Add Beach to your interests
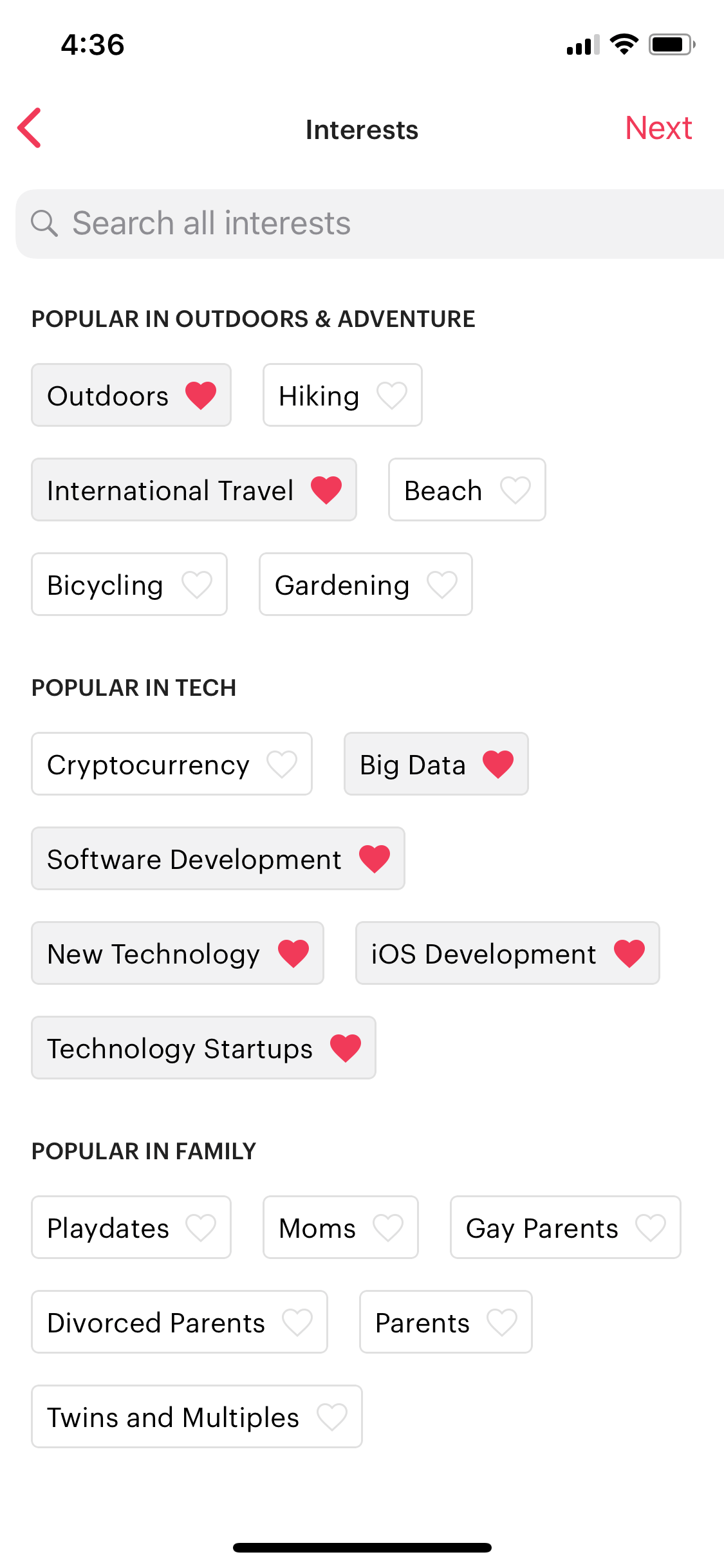 467,490
